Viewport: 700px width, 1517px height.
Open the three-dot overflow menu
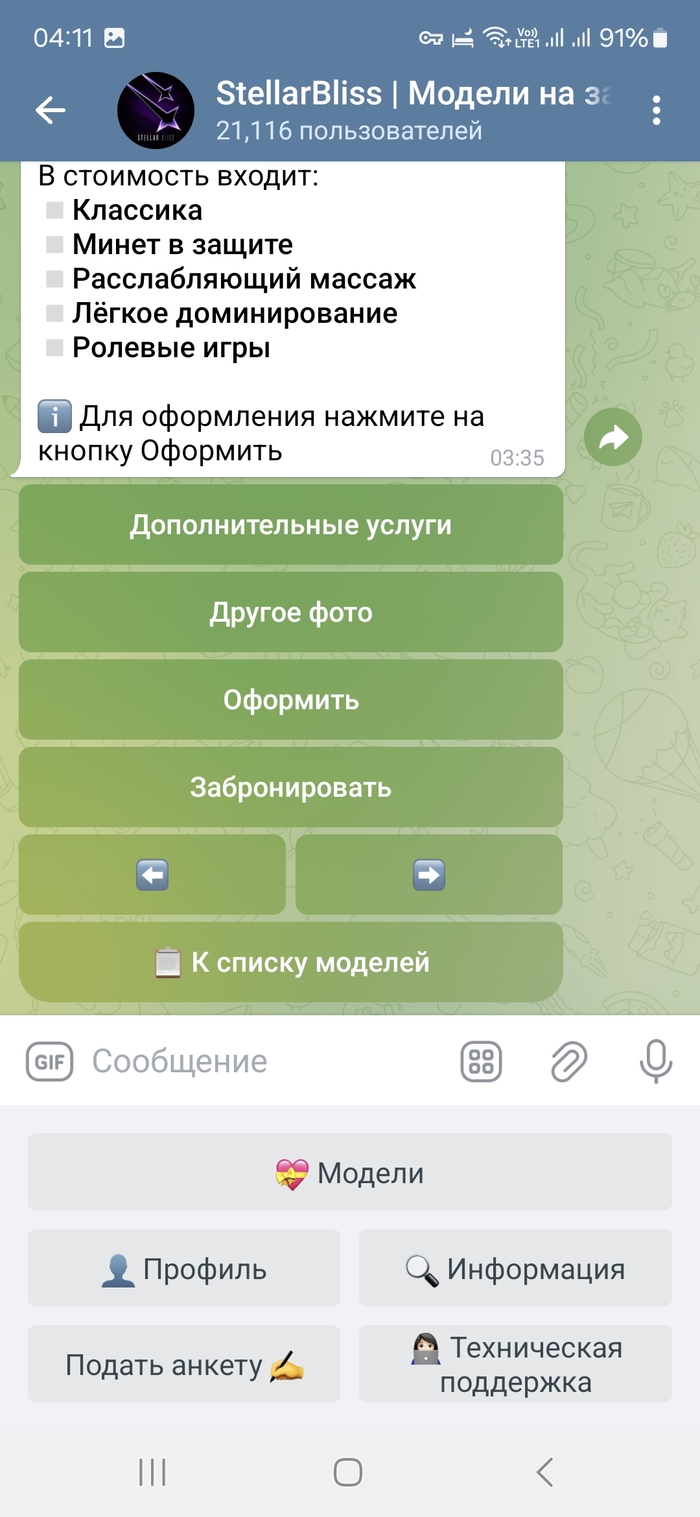[x=656, y=110]
